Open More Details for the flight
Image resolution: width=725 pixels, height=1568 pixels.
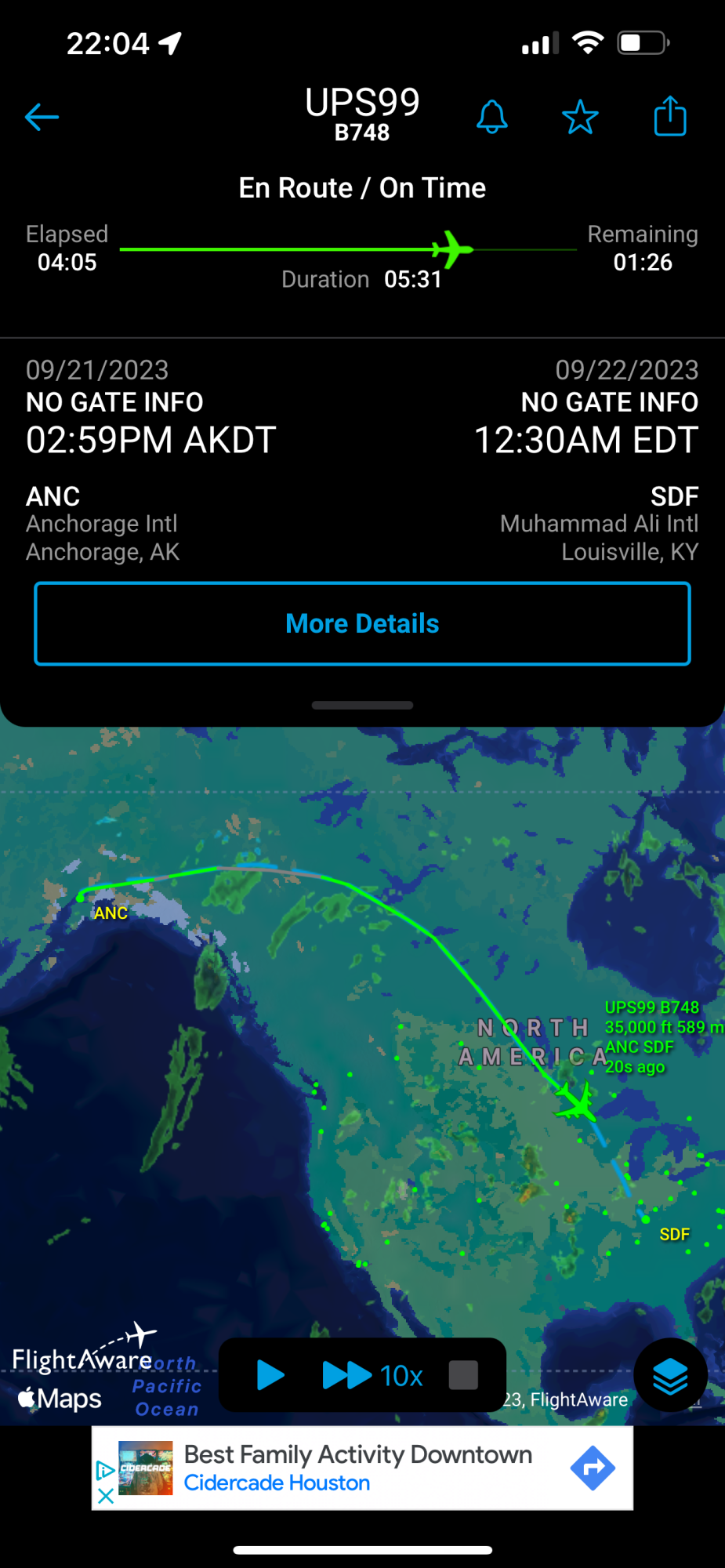[362, 624]
